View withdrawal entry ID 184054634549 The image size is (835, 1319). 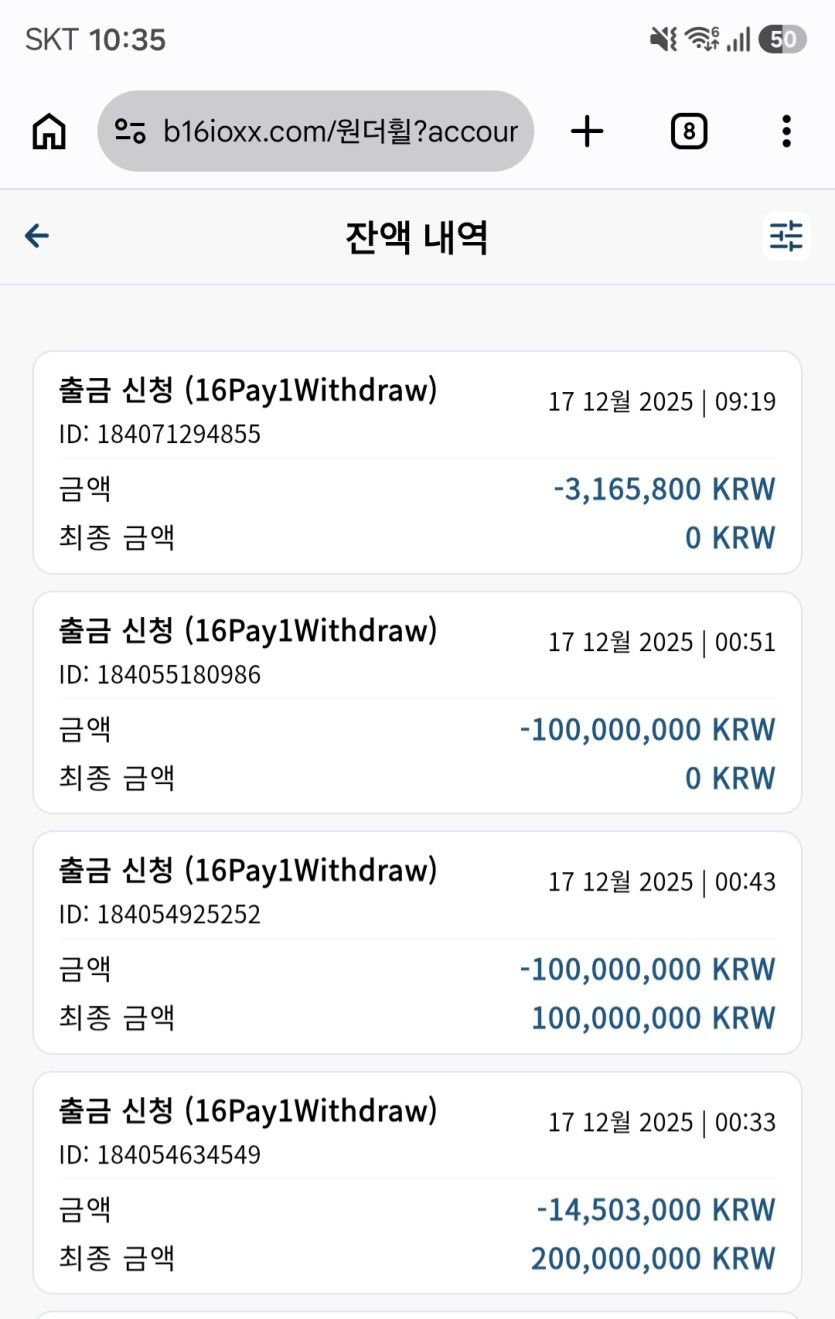[x=417, y=1182]
